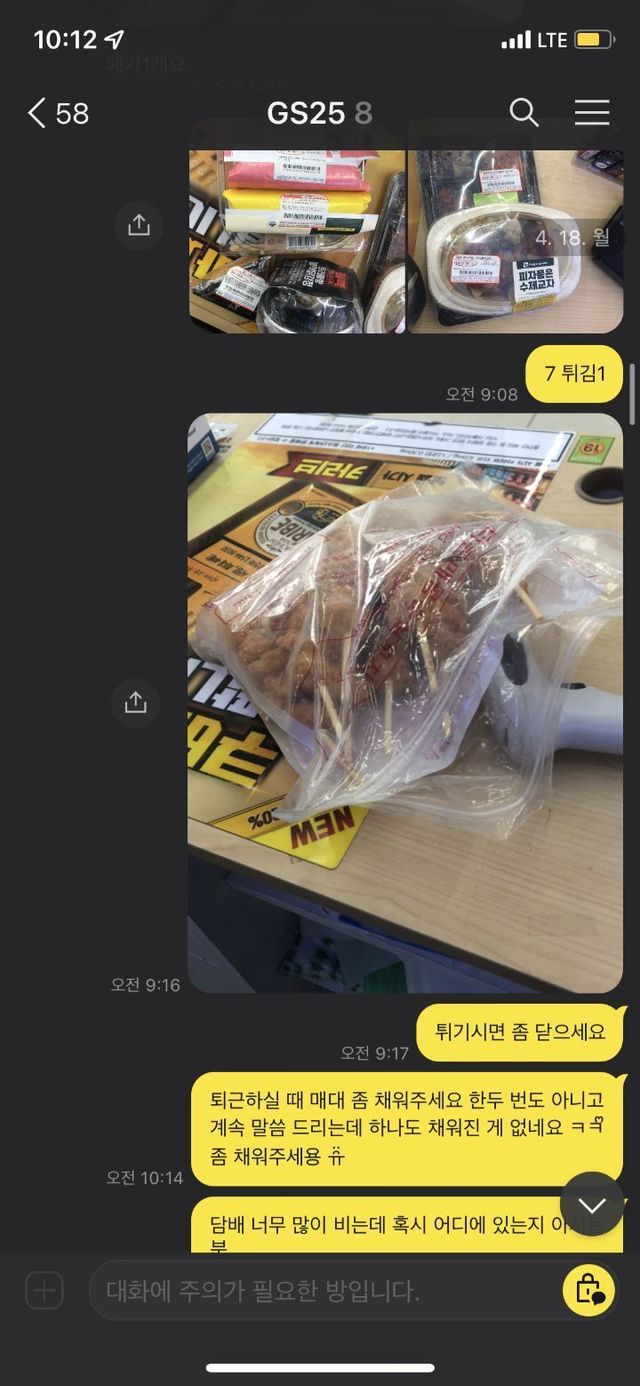Jump to the latest message
The width and height of the screenshot is (640, 1386).
click(592, 1206)
